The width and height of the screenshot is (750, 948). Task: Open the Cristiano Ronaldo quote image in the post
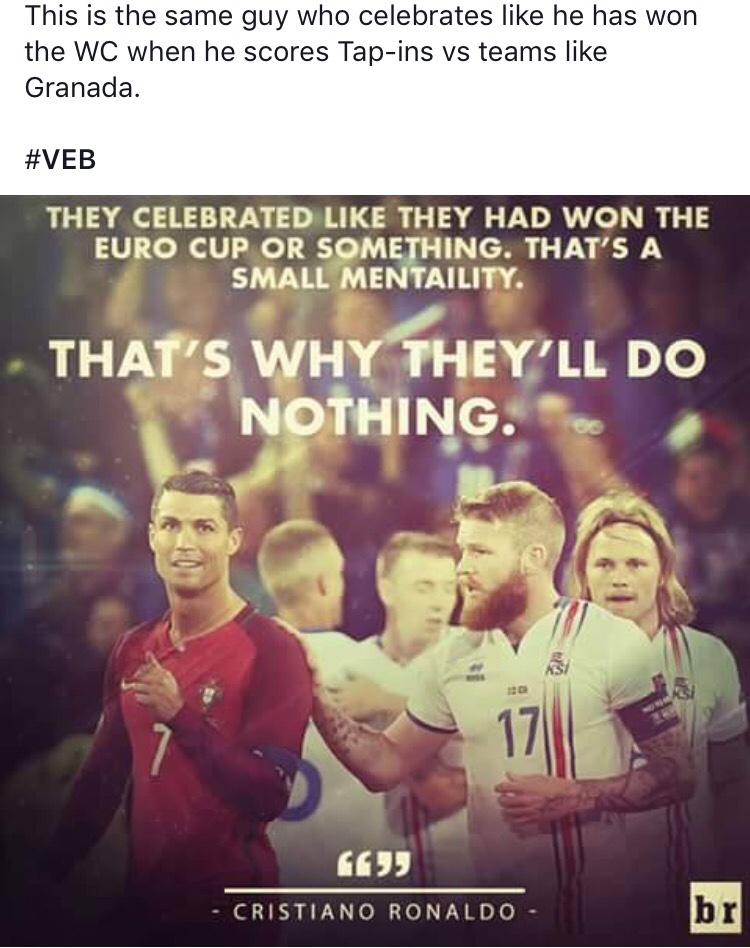pyautogui.click(x=375, y=570)
